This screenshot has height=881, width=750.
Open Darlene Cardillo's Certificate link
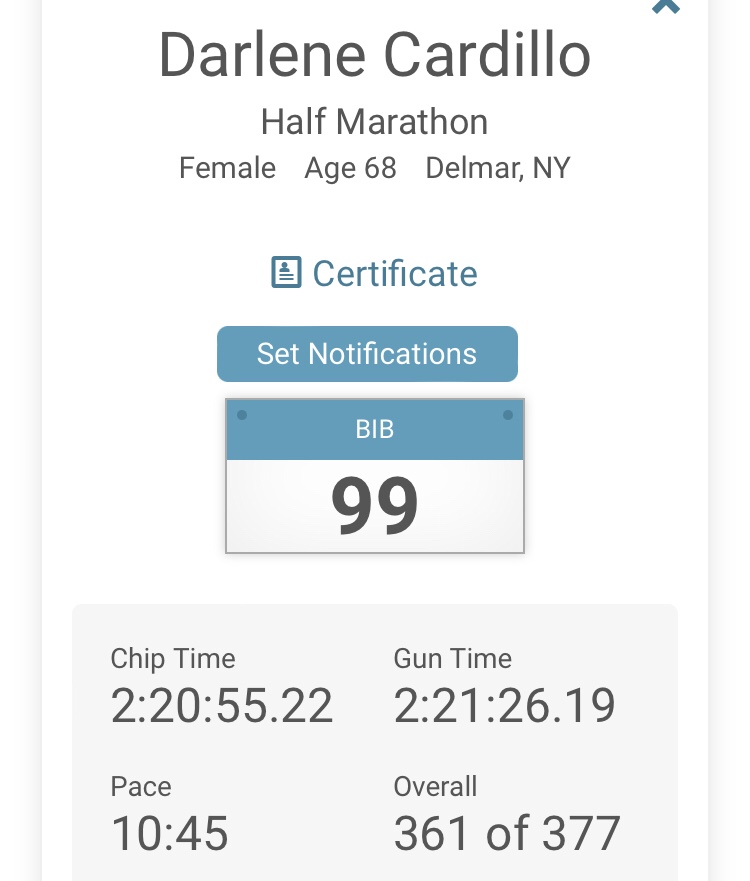375,273
